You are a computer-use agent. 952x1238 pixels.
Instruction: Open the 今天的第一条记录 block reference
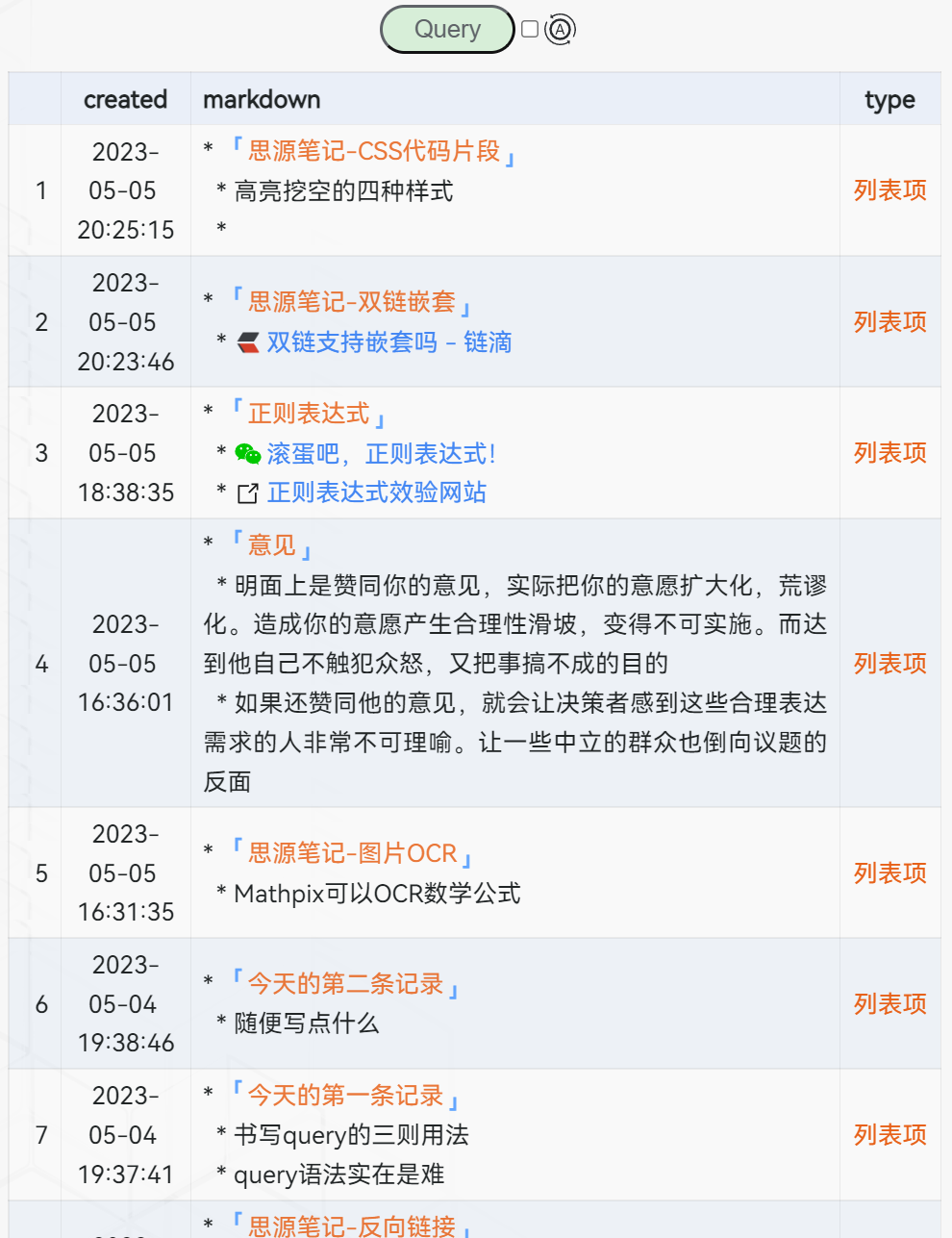345,1095
